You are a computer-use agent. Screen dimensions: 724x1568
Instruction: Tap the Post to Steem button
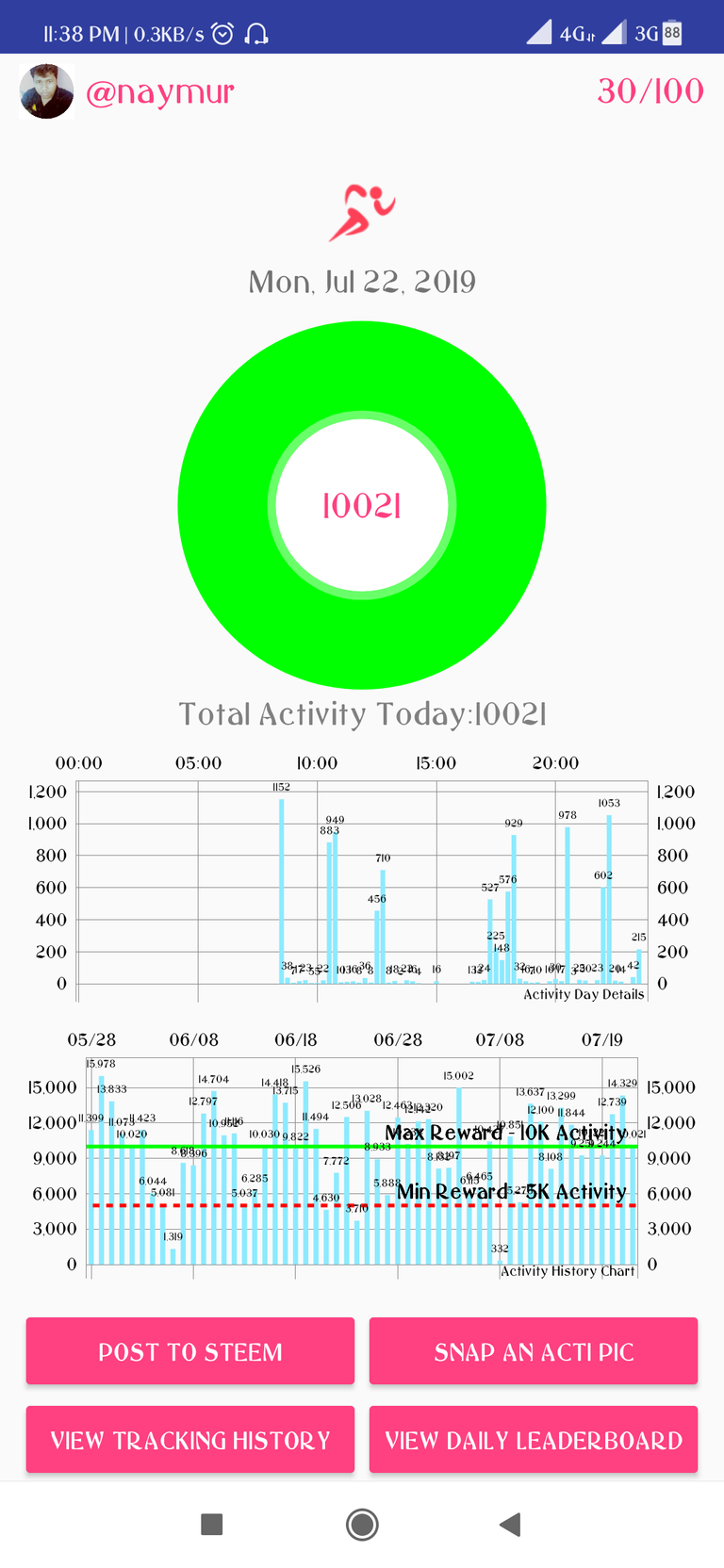click(x=190, y=1351)
